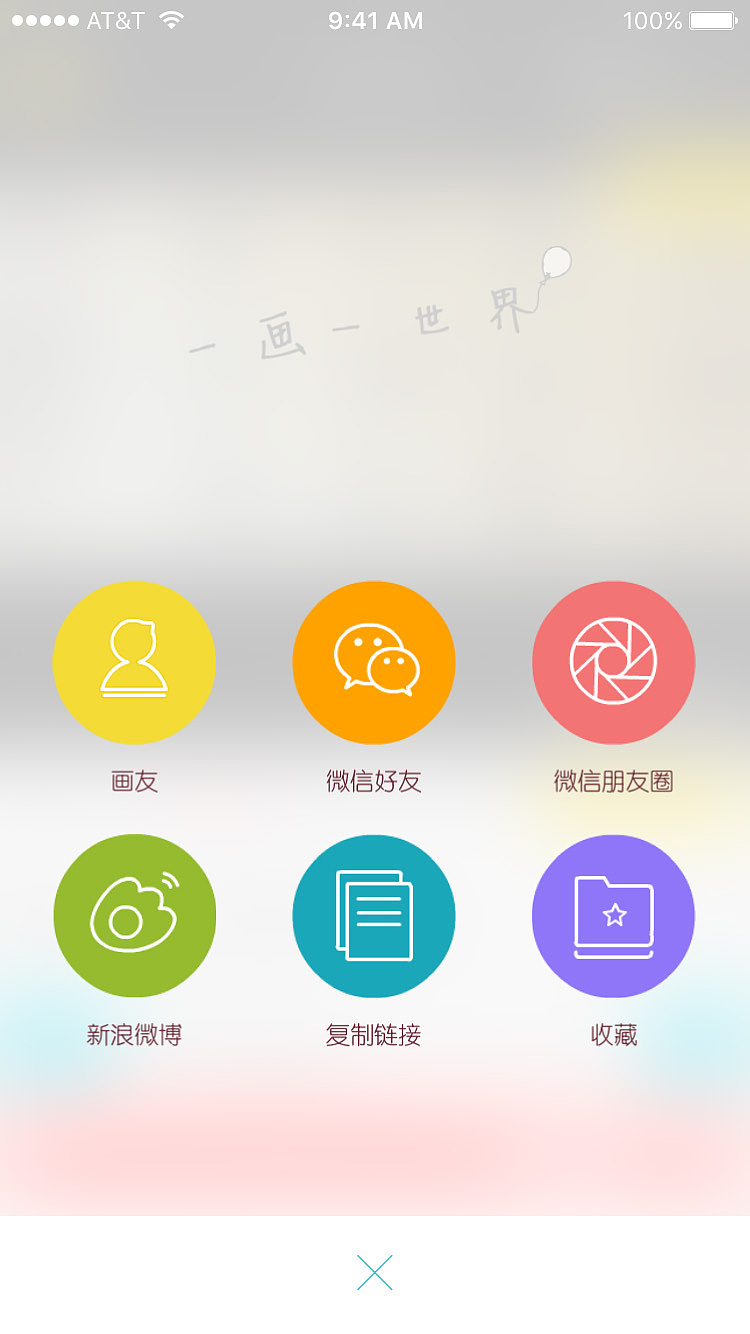The image size is (750, 1334).
Task: Tap the 复制链接 copy link label
Action: coord(374,1036)
